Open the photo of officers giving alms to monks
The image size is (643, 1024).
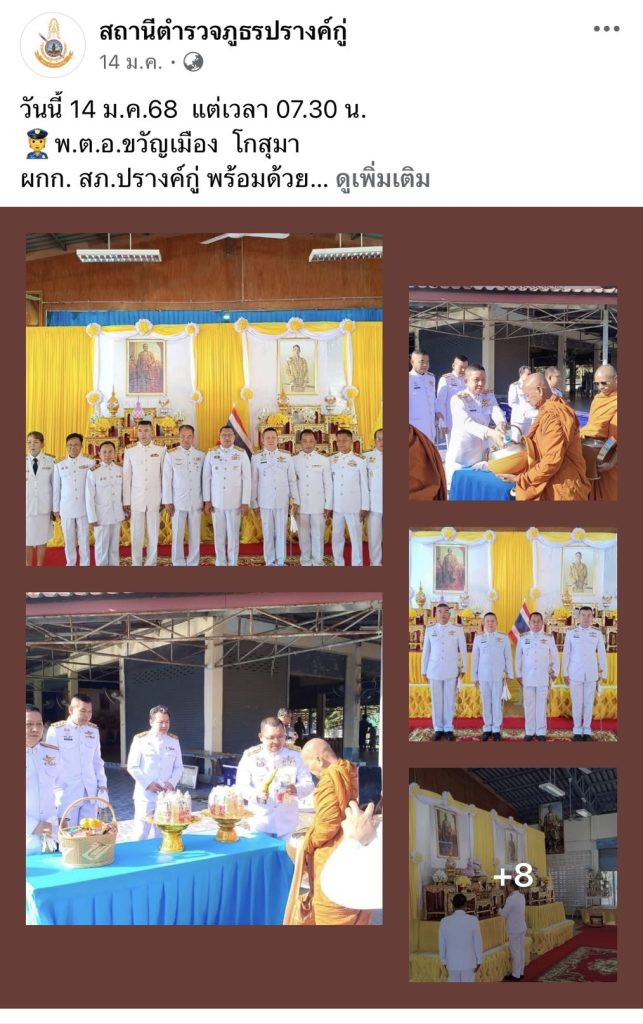pyautogui.click(x=512, y=395)
